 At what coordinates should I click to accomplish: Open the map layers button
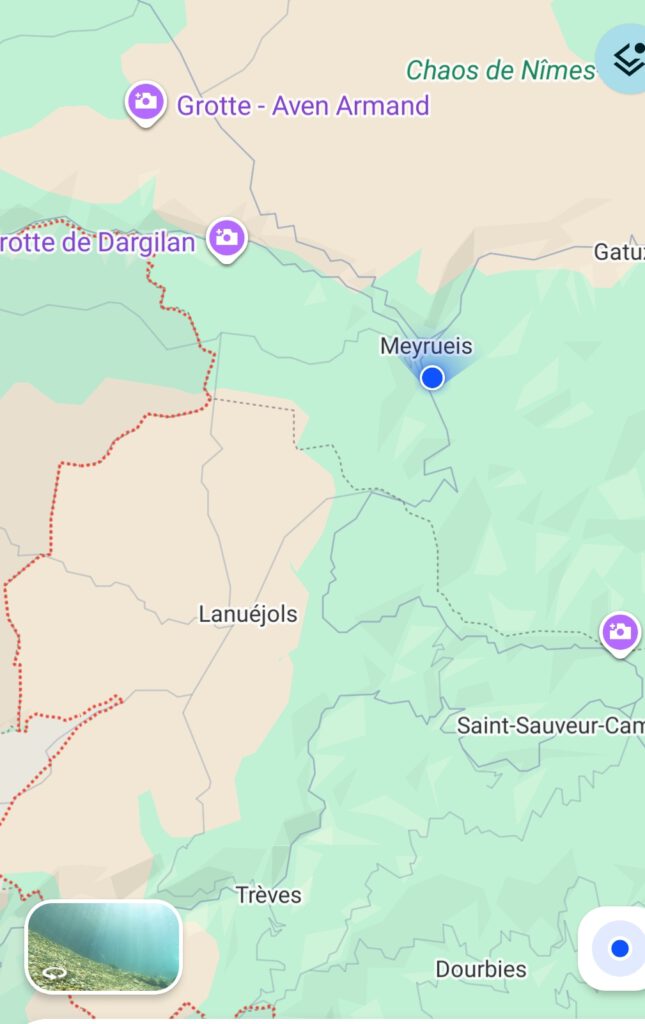pos(626,60)
